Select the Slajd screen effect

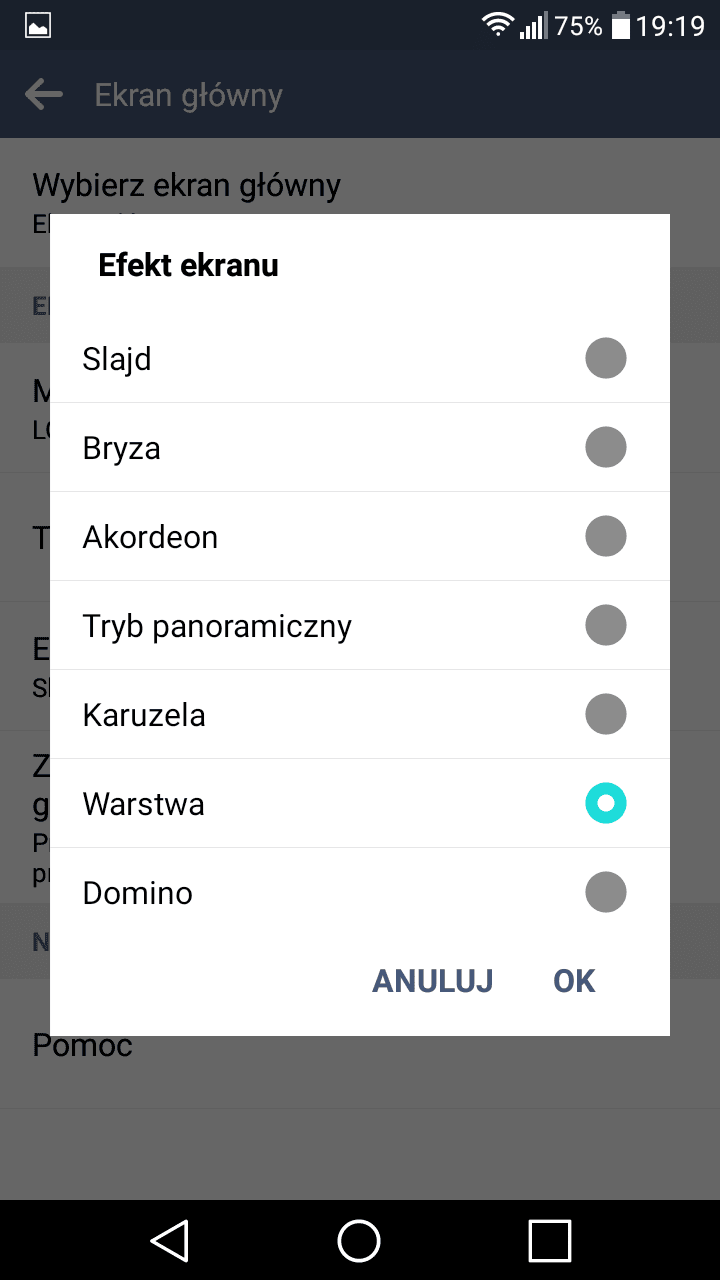(360, 358)
